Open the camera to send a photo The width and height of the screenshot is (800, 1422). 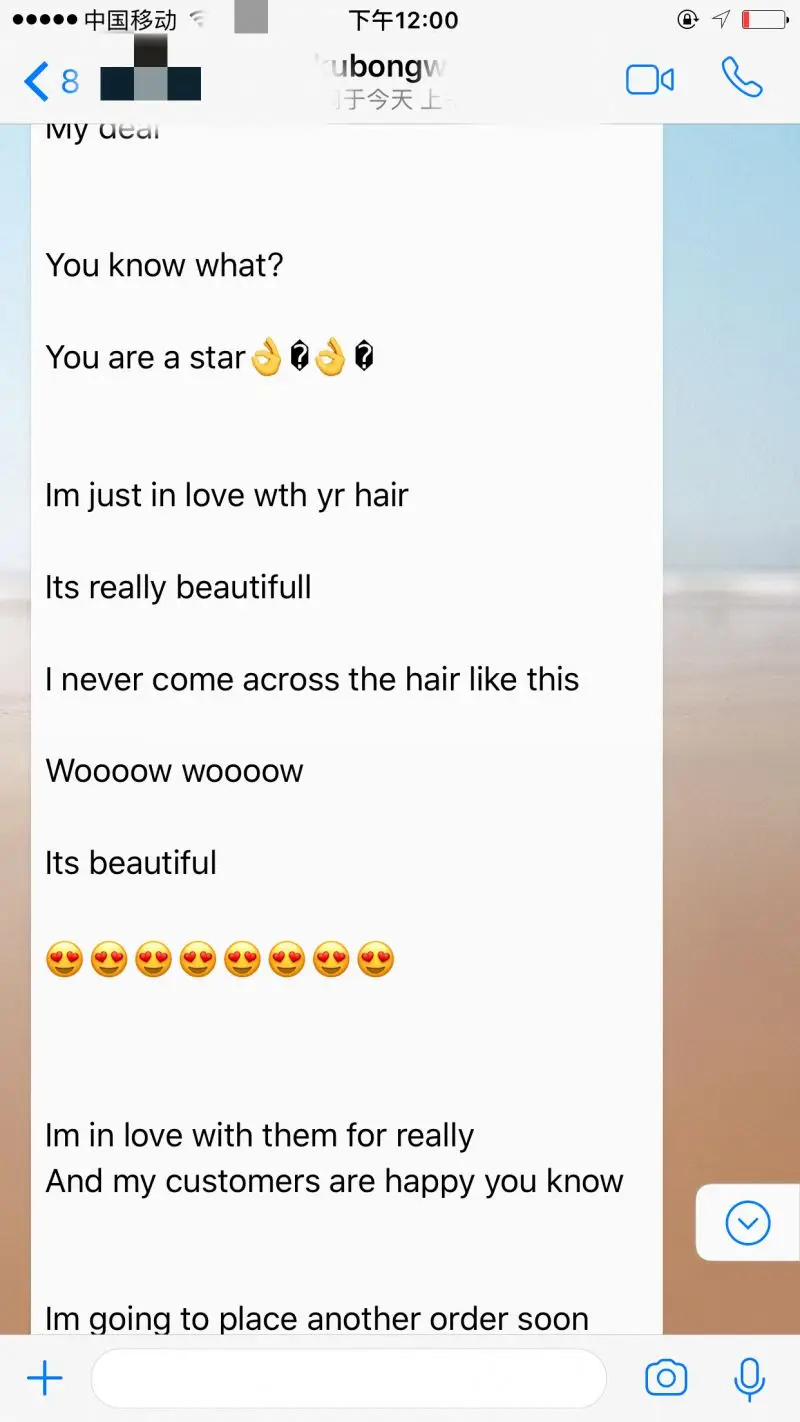[x=666, y=1378]
